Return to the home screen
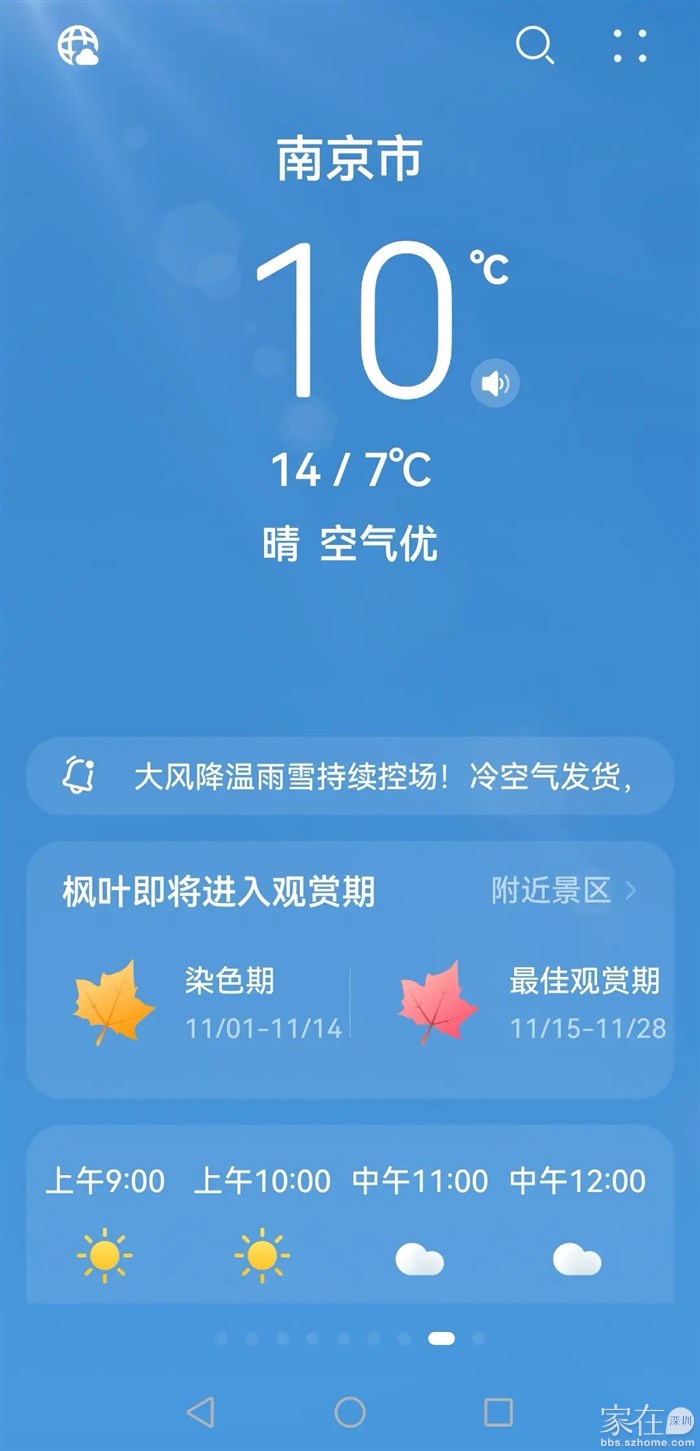 point(350,1412)
